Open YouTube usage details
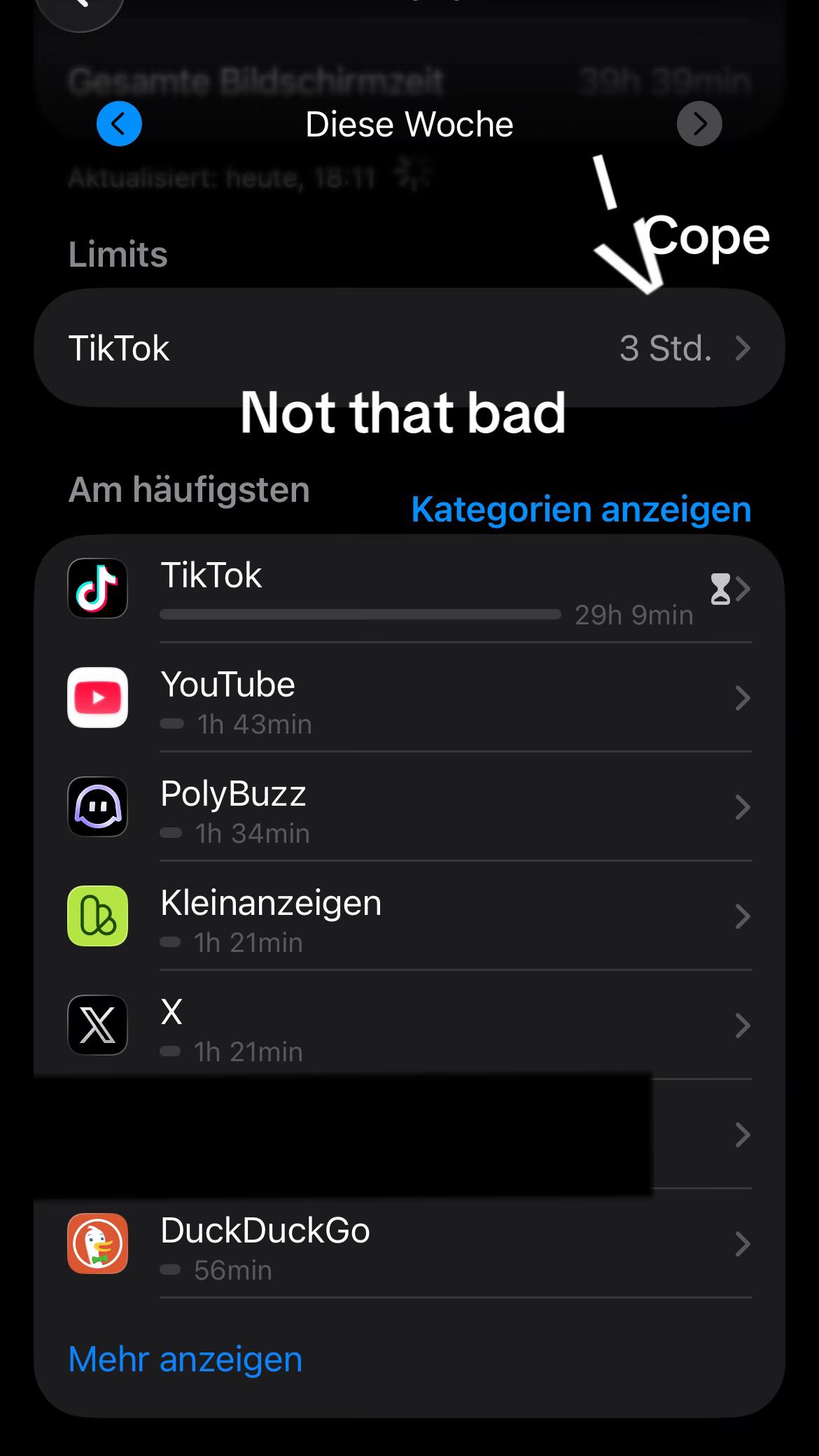819x1456 pixels. tap(409, 698)
